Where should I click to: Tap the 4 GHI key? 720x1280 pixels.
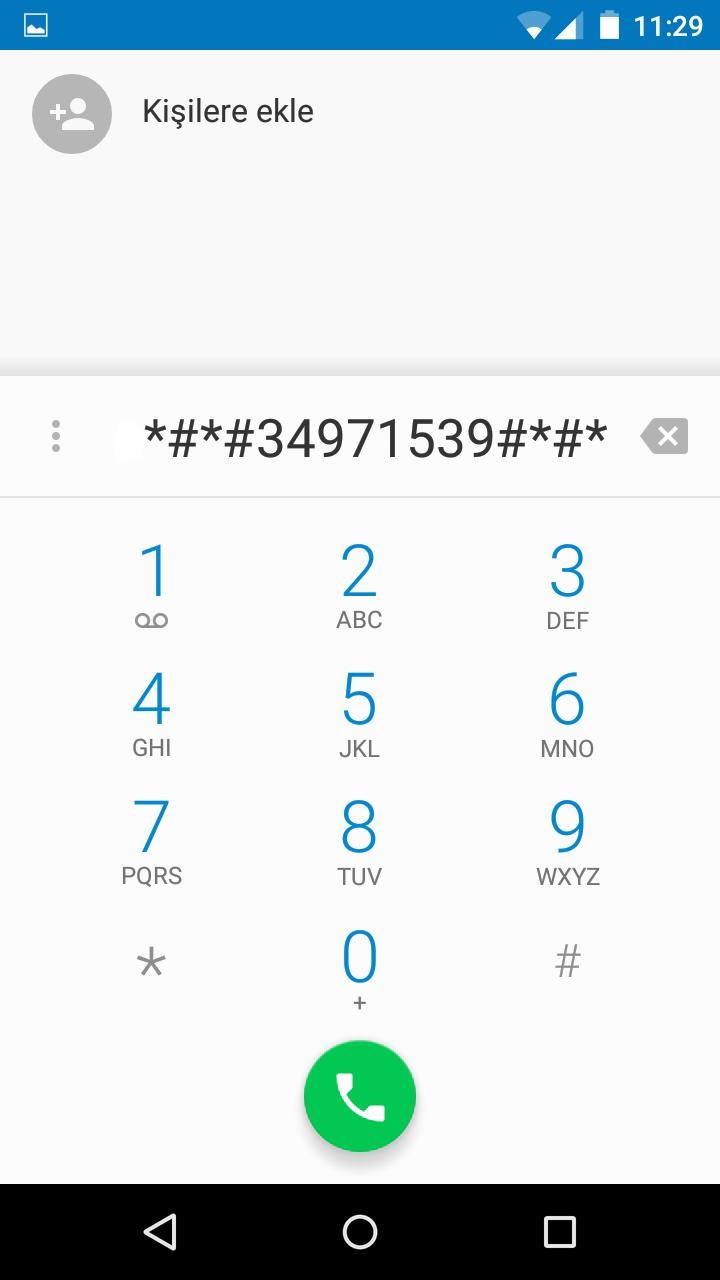click(x=152, y=714)
